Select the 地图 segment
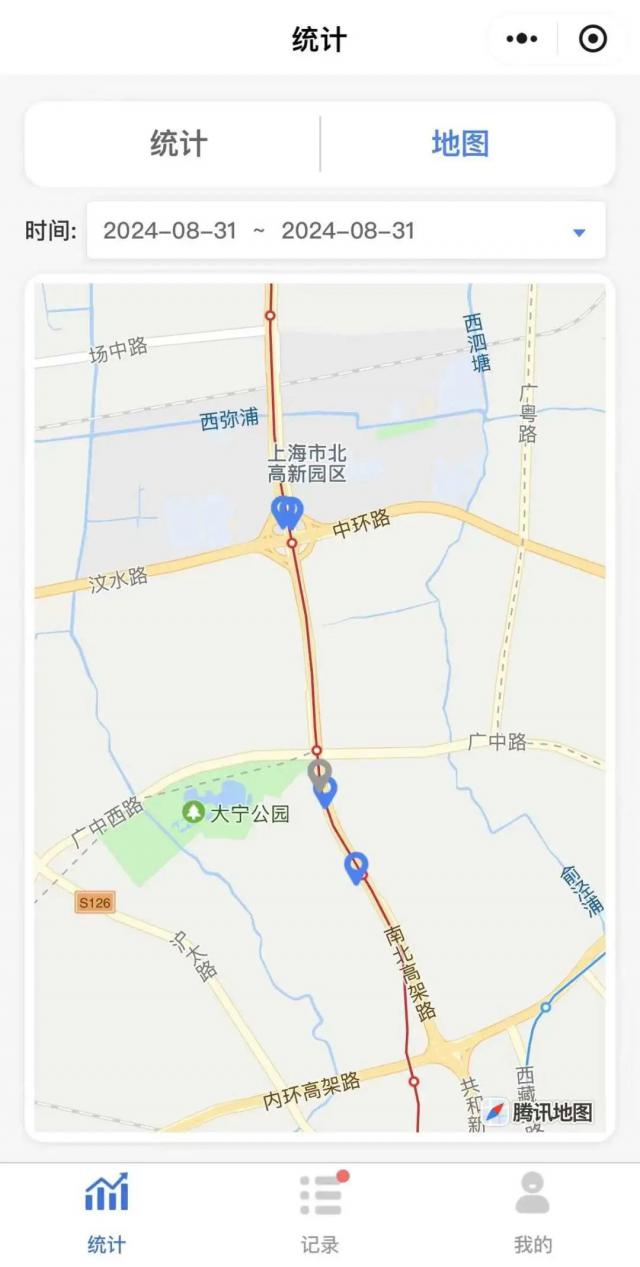The image size is (640, 1267). (460, 144)
